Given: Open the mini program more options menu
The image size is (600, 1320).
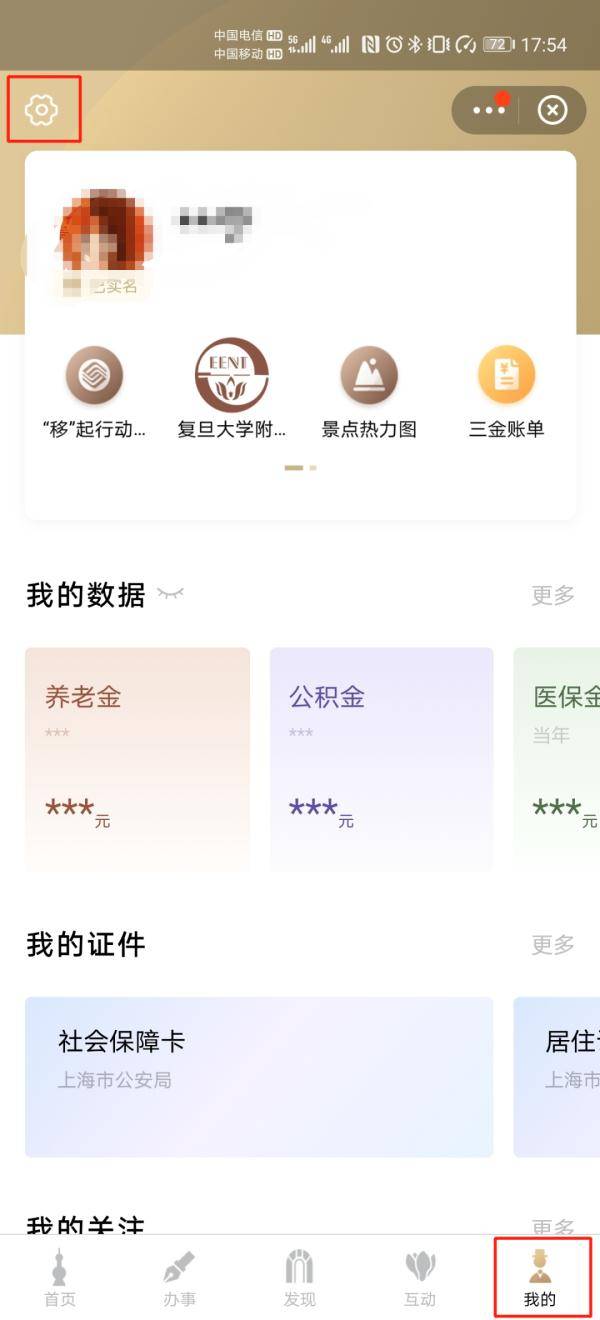Looking at the screenshot, I should [488, 110].
